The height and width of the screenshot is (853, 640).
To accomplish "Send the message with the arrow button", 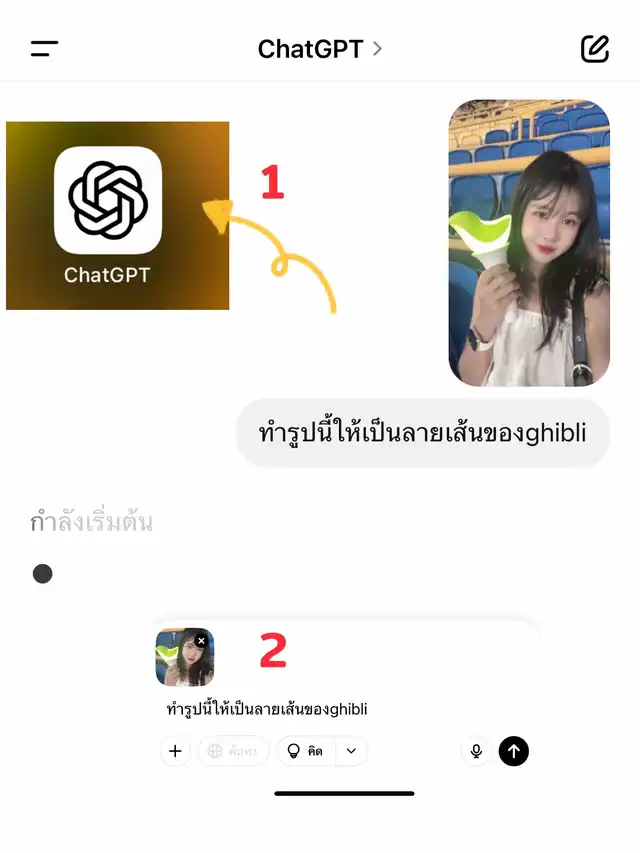I will click(x=513, y=751).
